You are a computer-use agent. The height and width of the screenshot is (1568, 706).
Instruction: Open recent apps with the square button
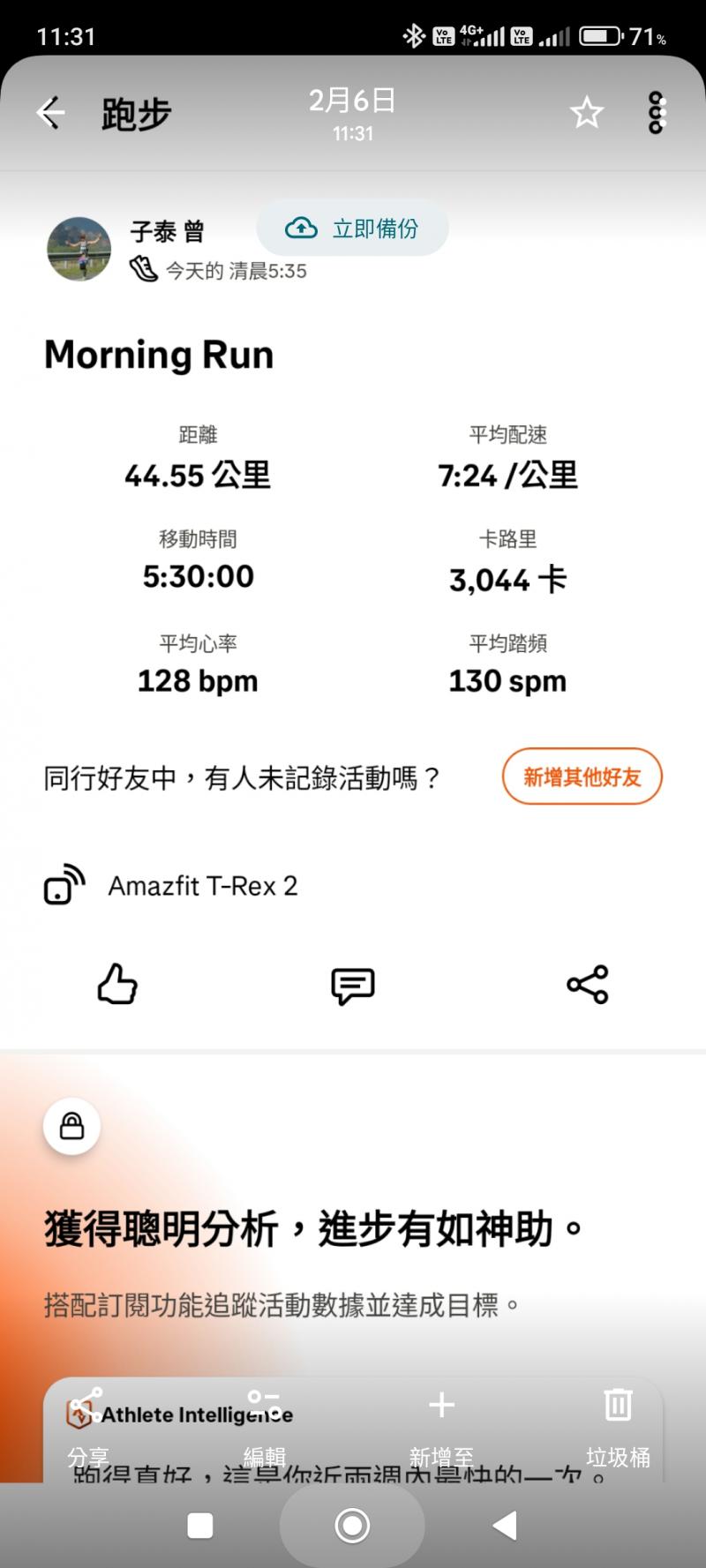[200, 1525]
